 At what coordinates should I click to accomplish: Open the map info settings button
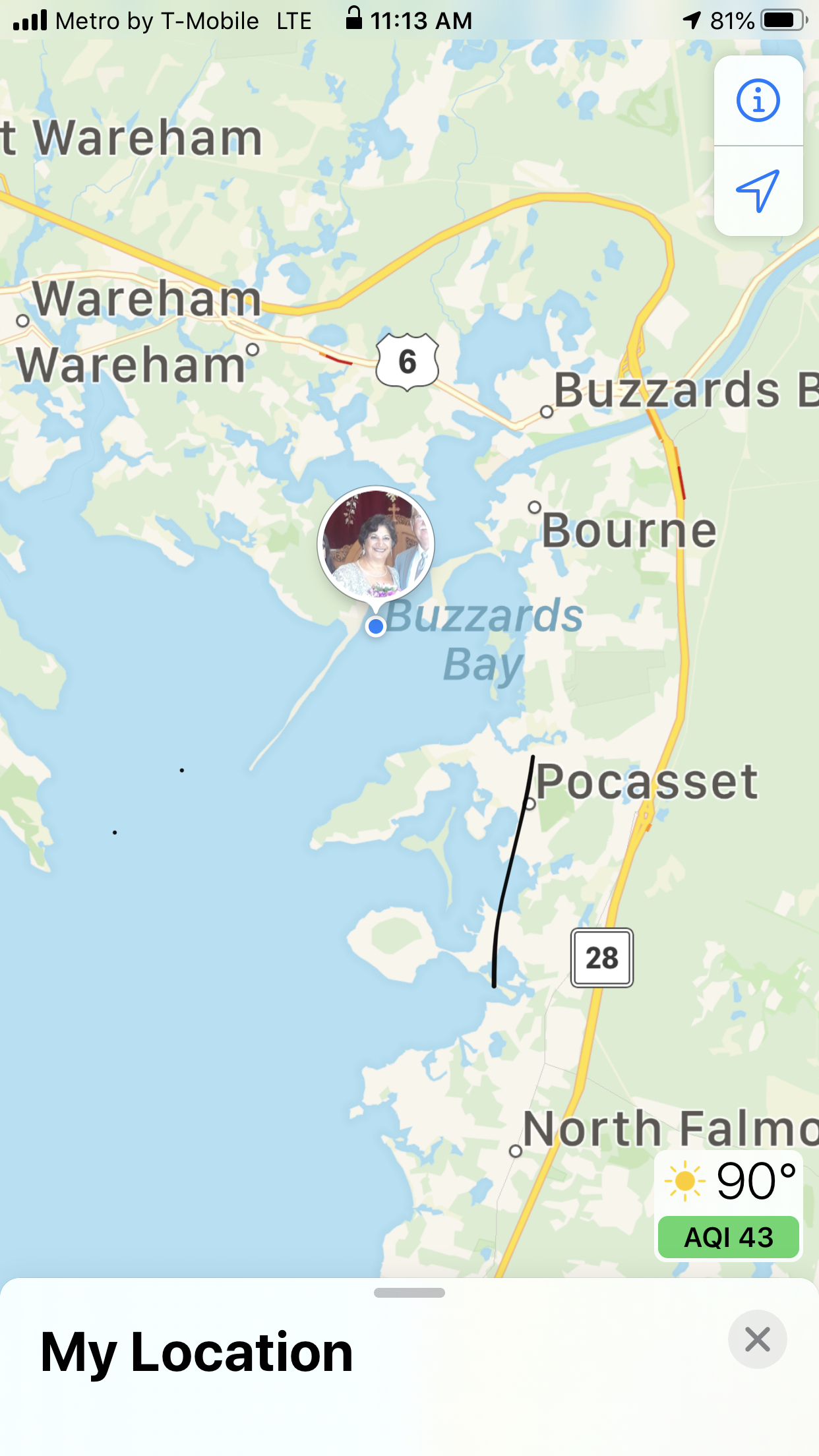coord(758,101)
